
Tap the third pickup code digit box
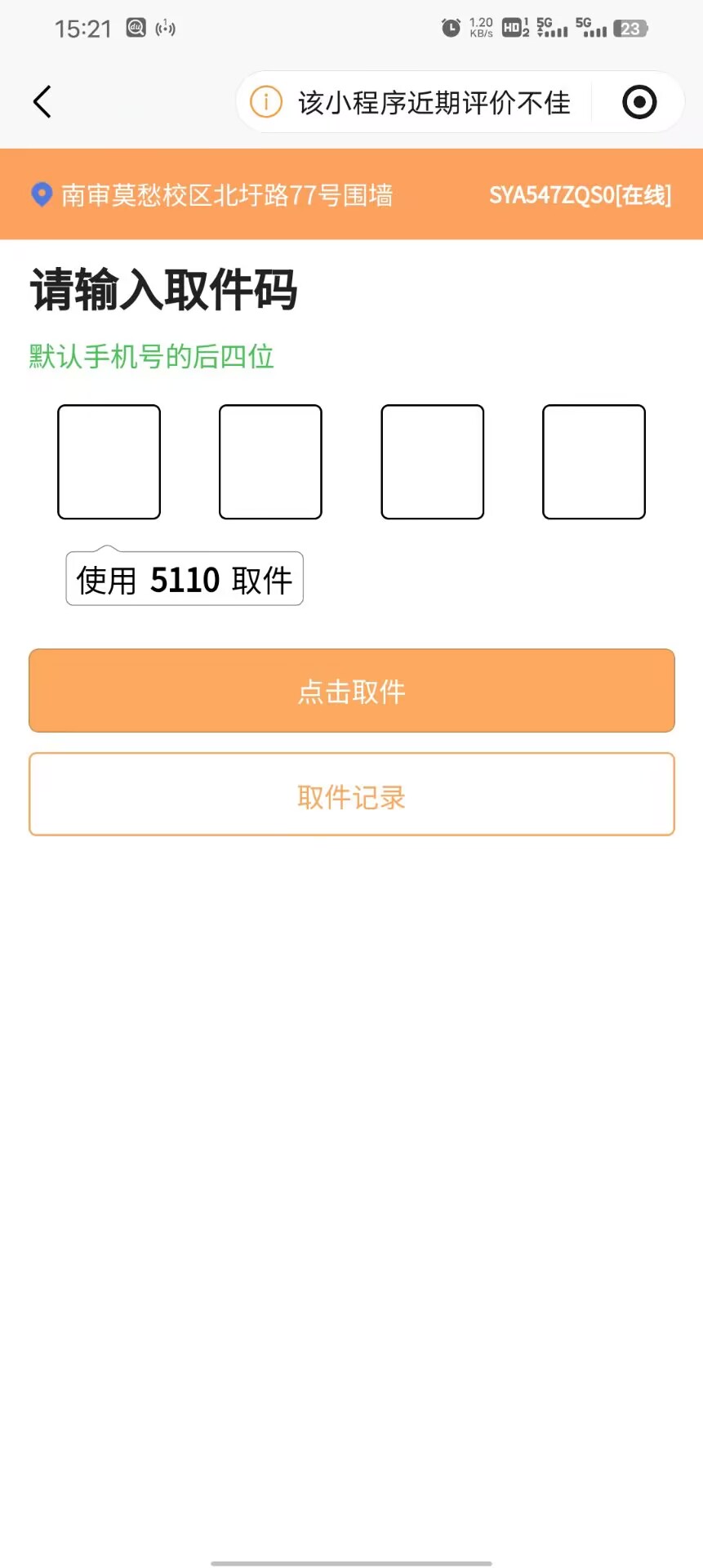[432, 461]
